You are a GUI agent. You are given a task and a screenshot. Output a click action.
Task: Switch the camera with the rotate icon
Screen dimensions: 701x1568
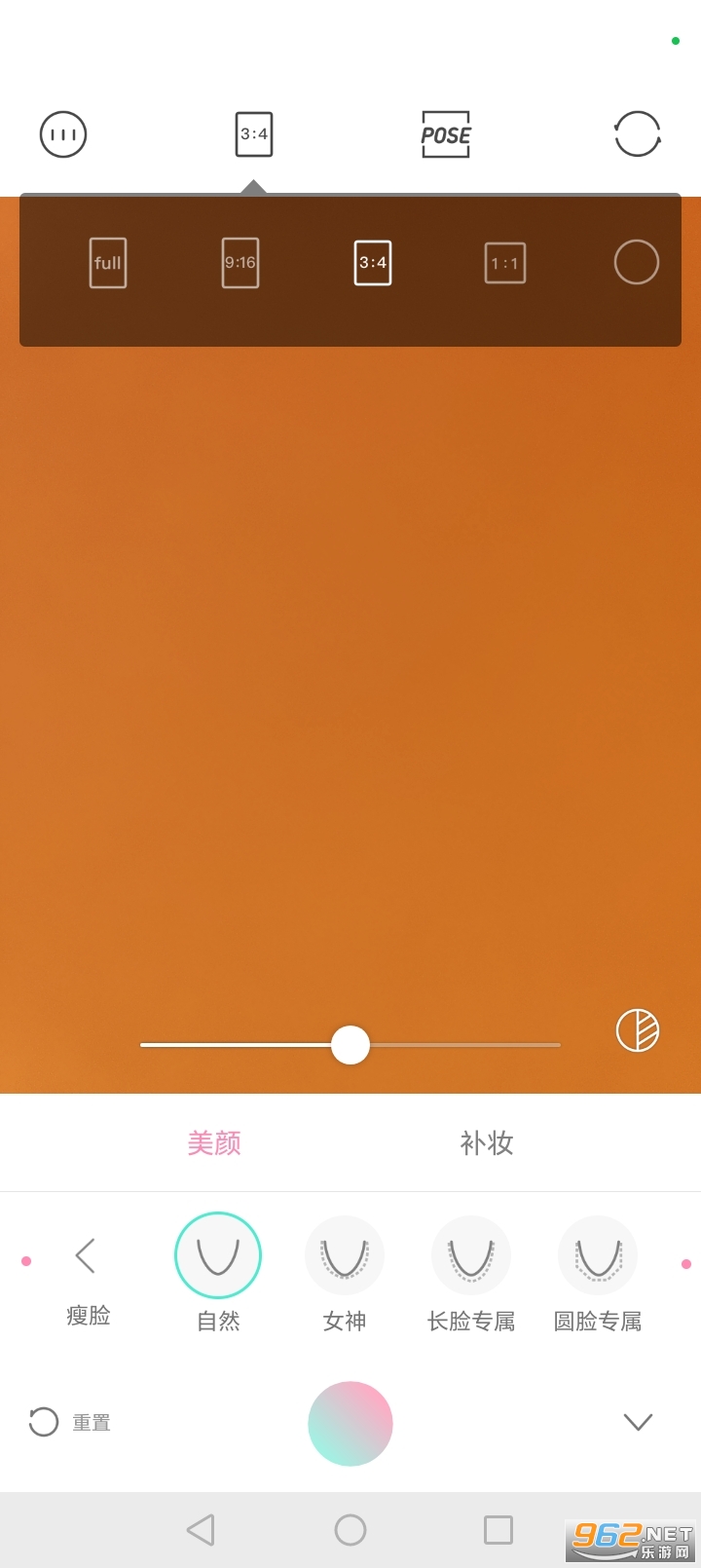638,134
